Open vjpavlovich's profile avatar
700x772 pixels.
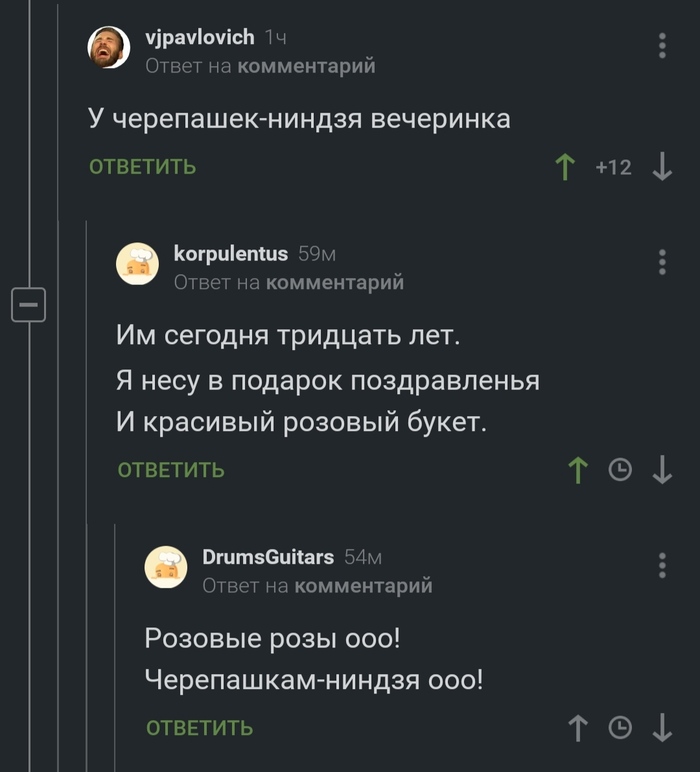(x=109, y=47)
